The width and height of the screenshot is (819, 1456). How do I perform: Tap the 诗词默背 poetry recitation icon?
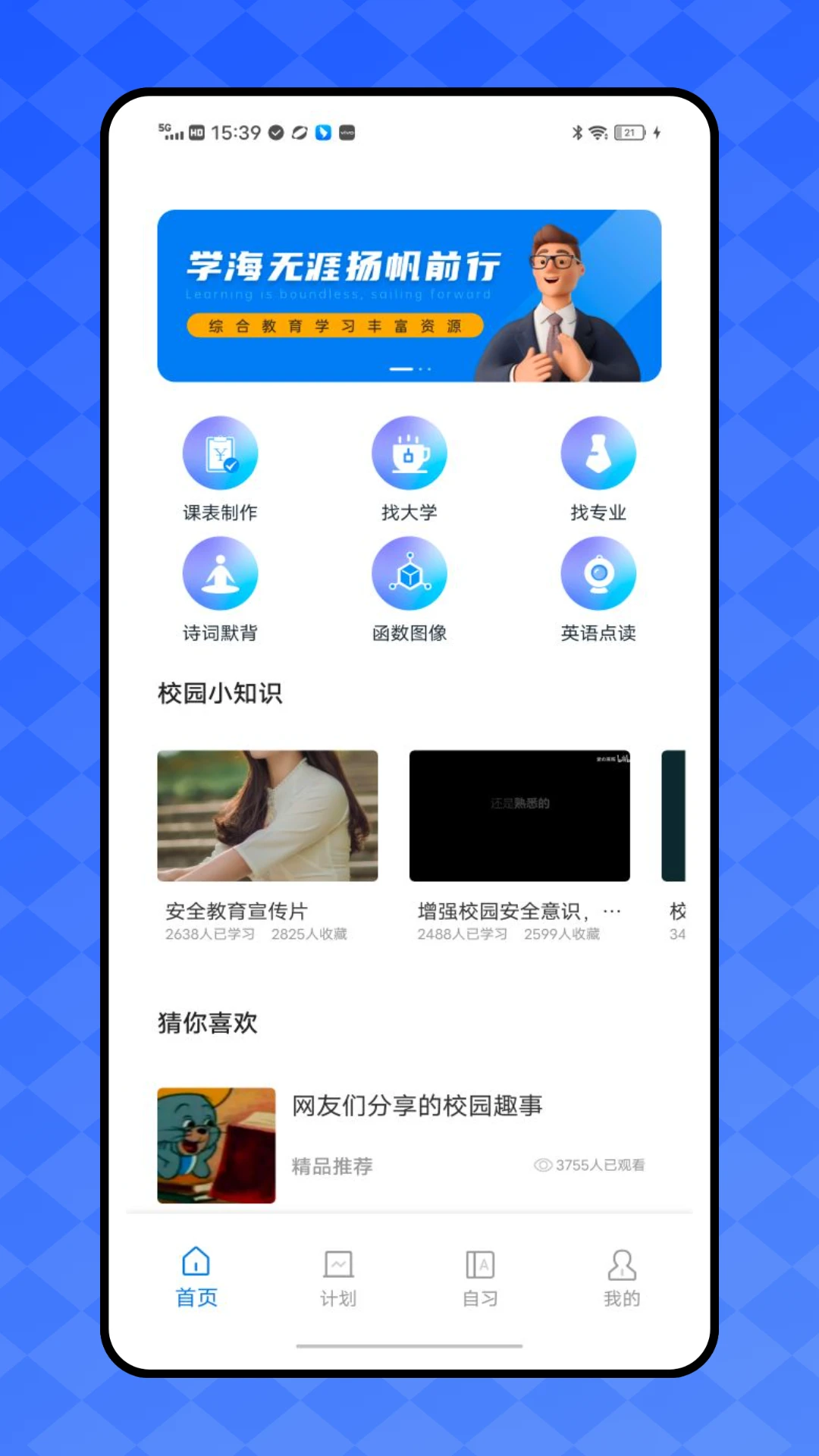[x=220, y=573]
